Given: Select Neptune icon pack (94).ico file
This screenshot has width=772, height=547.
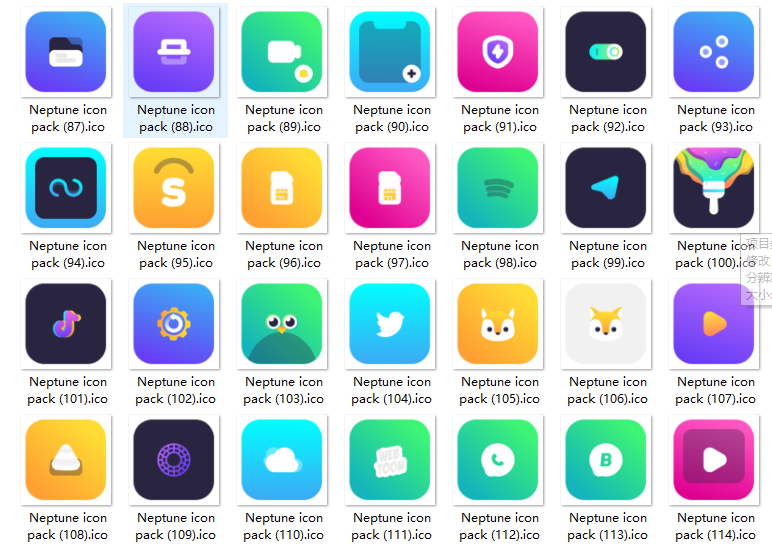Looking at the screenshot, I should [x=66, y=188].
